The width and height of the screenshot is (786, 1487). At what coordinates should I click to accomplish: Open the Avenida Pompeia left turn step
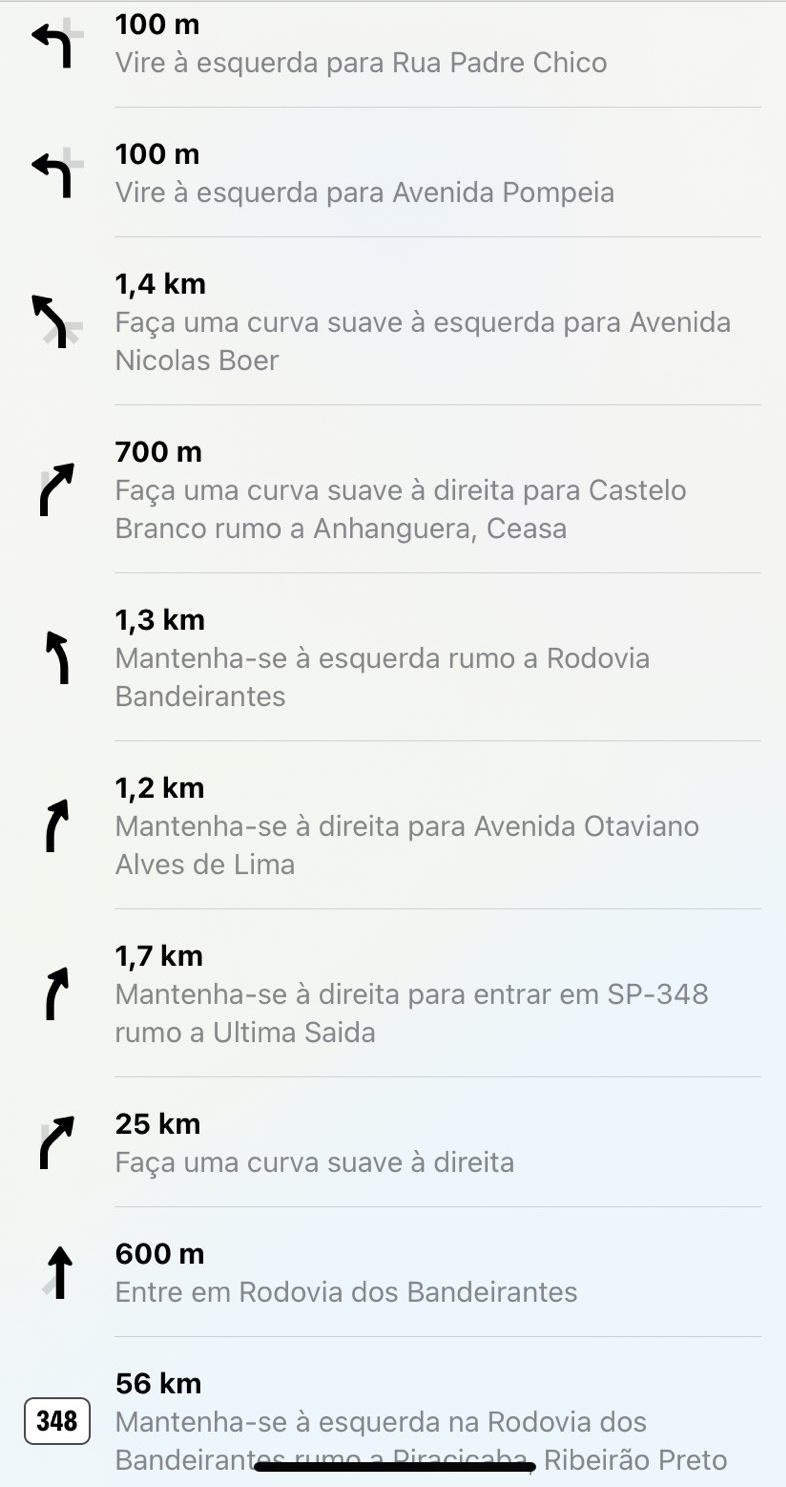click(392, 173)
